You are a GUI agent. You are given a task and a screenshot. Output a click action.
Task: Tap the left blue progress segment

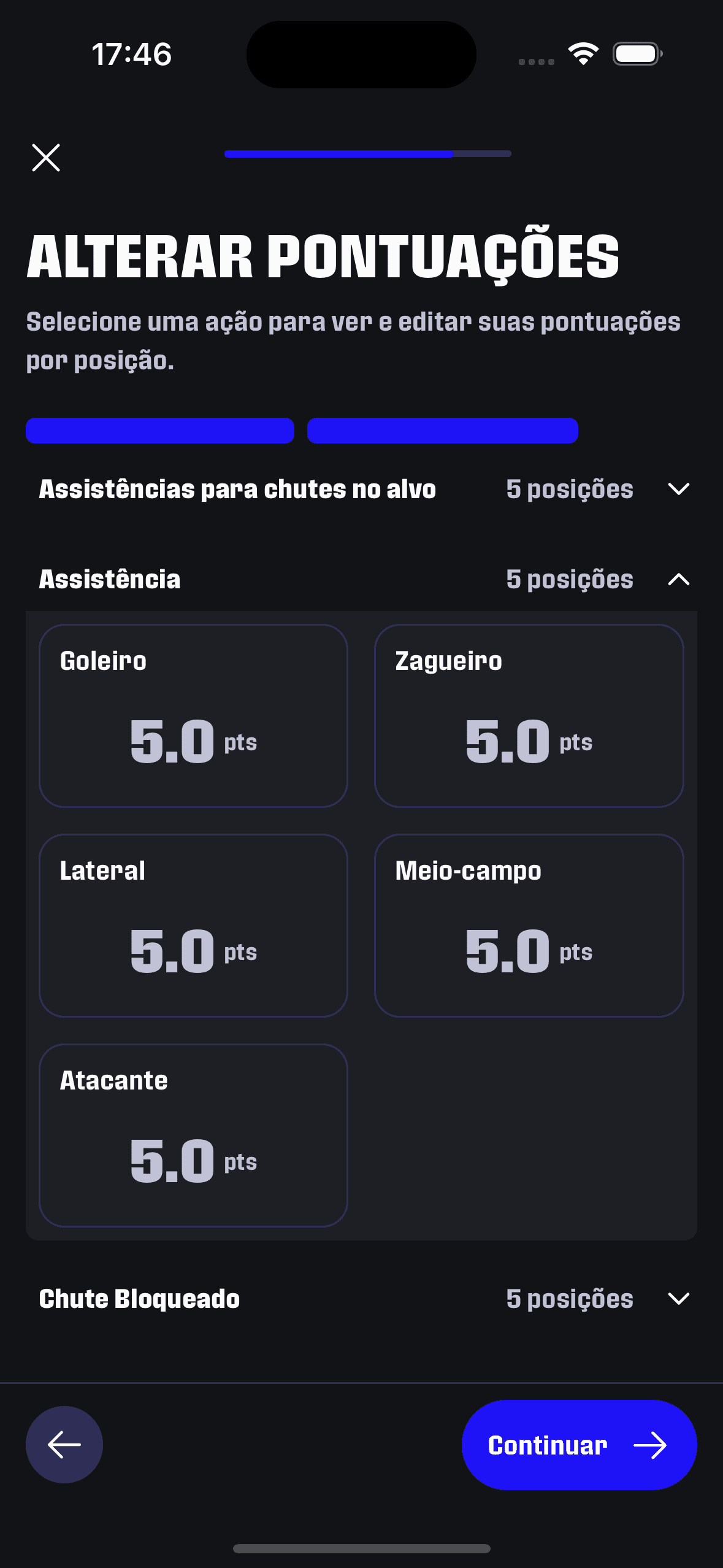pos(159,431)
